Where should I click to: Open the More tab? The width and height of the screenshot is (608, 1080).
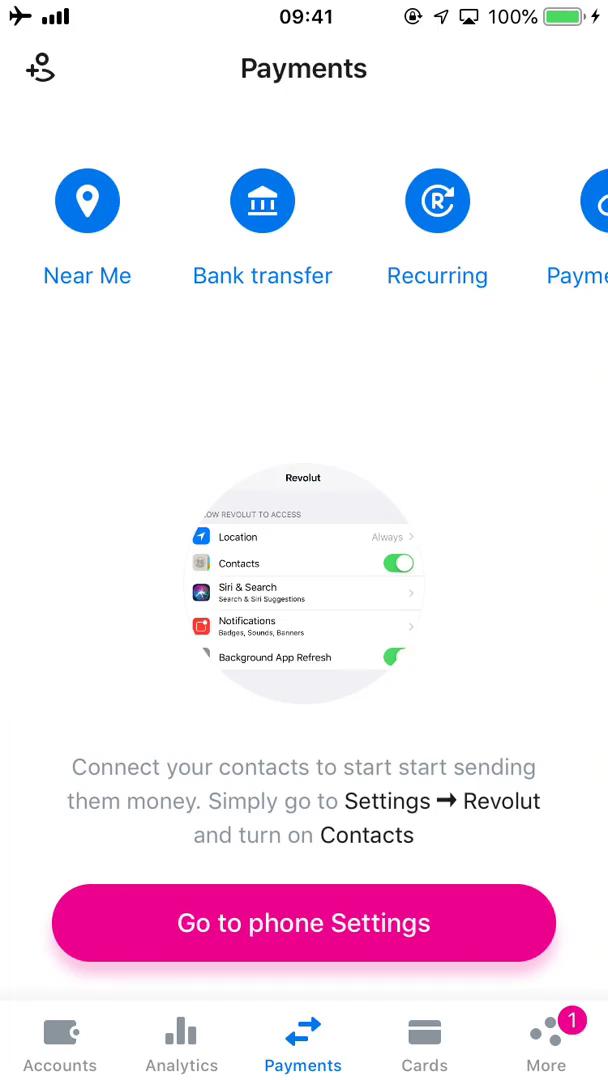pos(546,1043)
